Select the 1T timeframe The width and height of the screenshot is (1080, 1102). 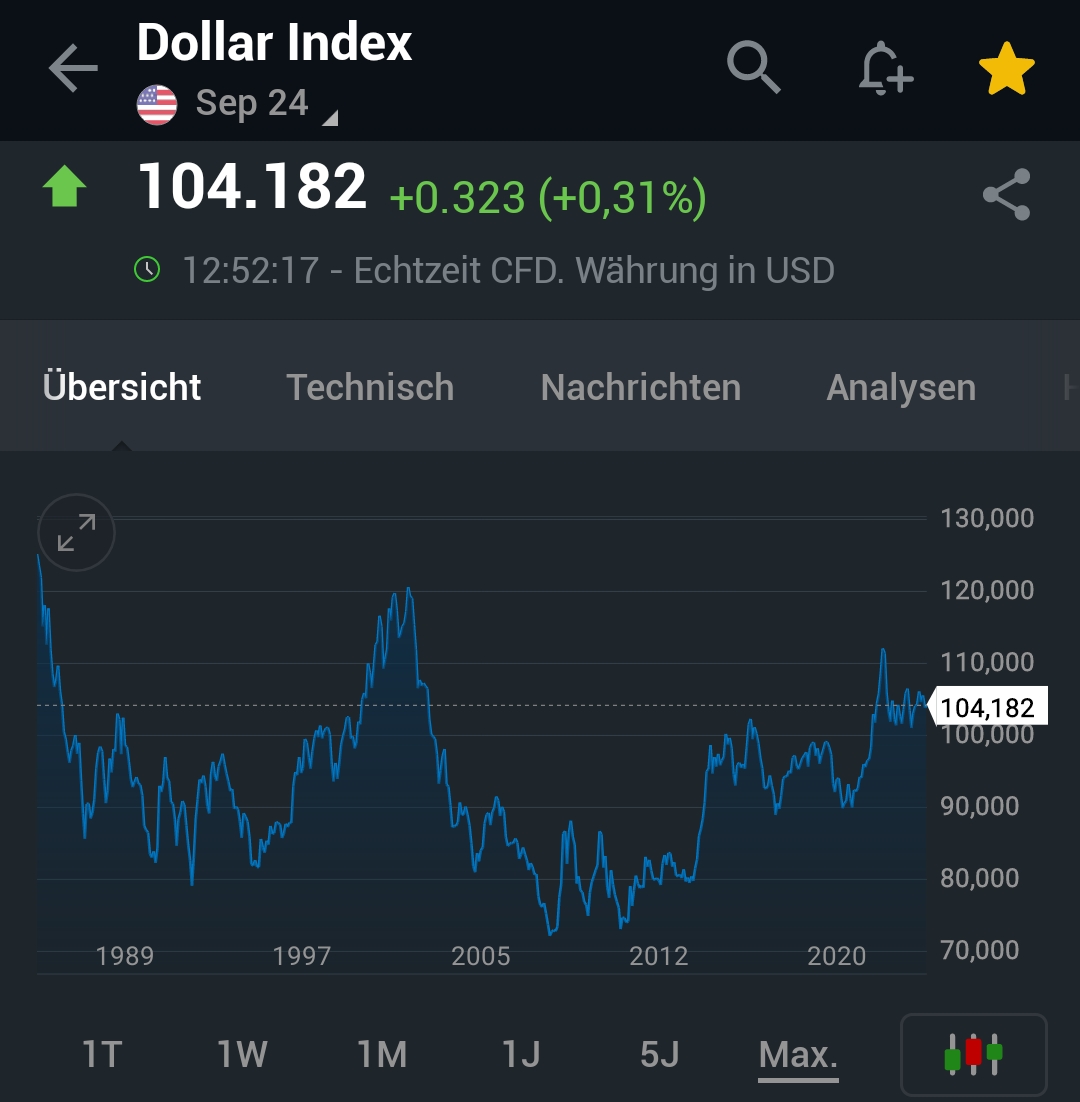click(101, 1054)
